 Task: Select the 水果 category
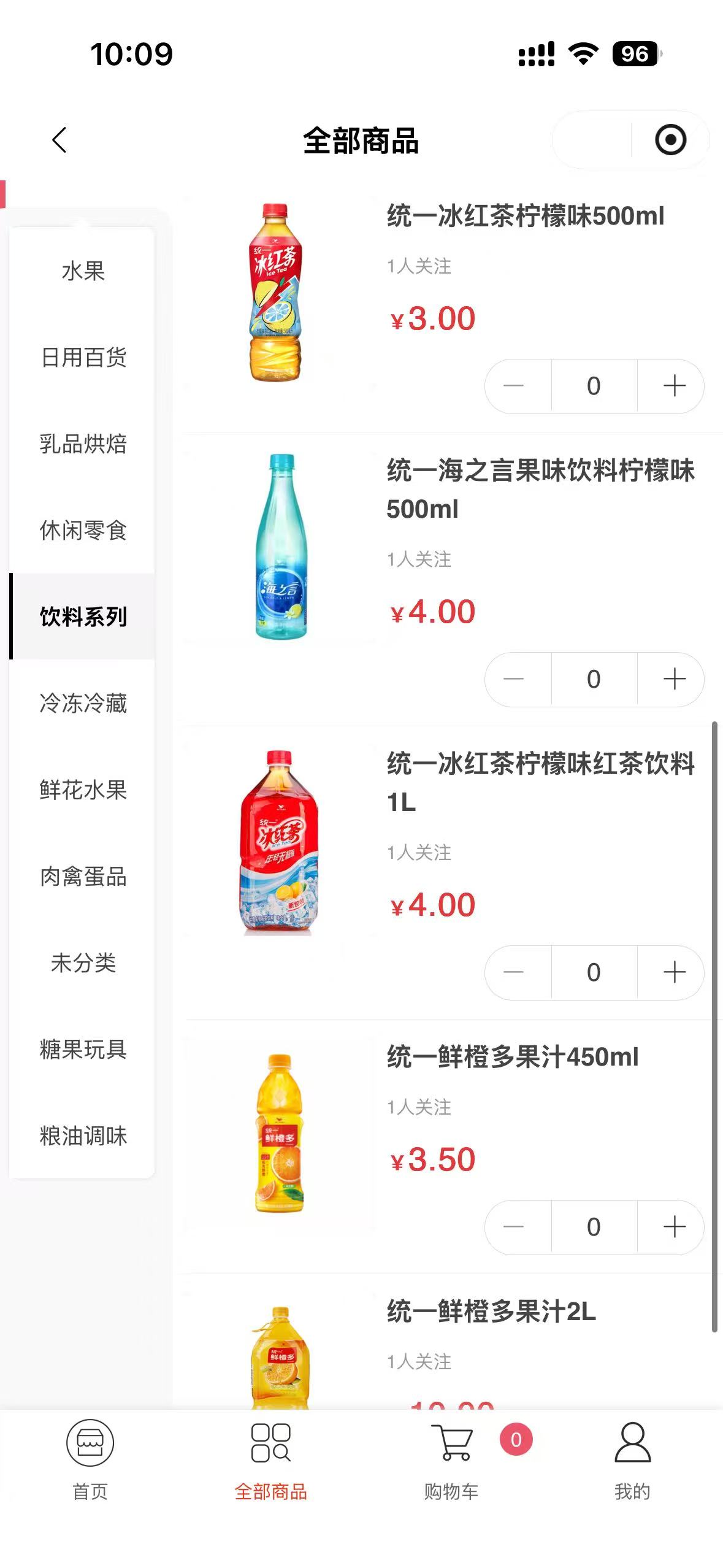tap(83, 271)
